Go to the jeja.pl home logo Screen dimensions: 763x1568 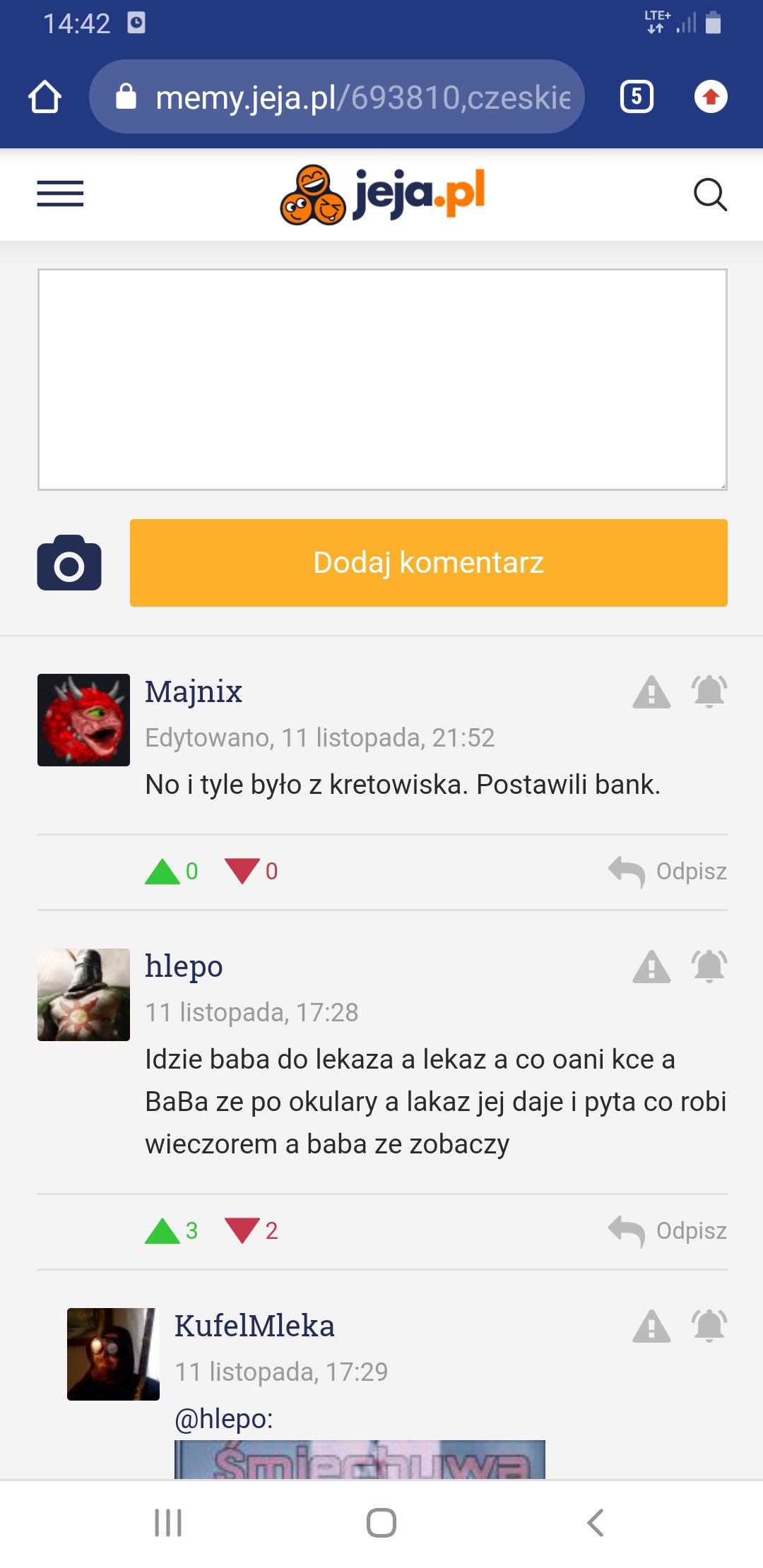tap(382, 194)
